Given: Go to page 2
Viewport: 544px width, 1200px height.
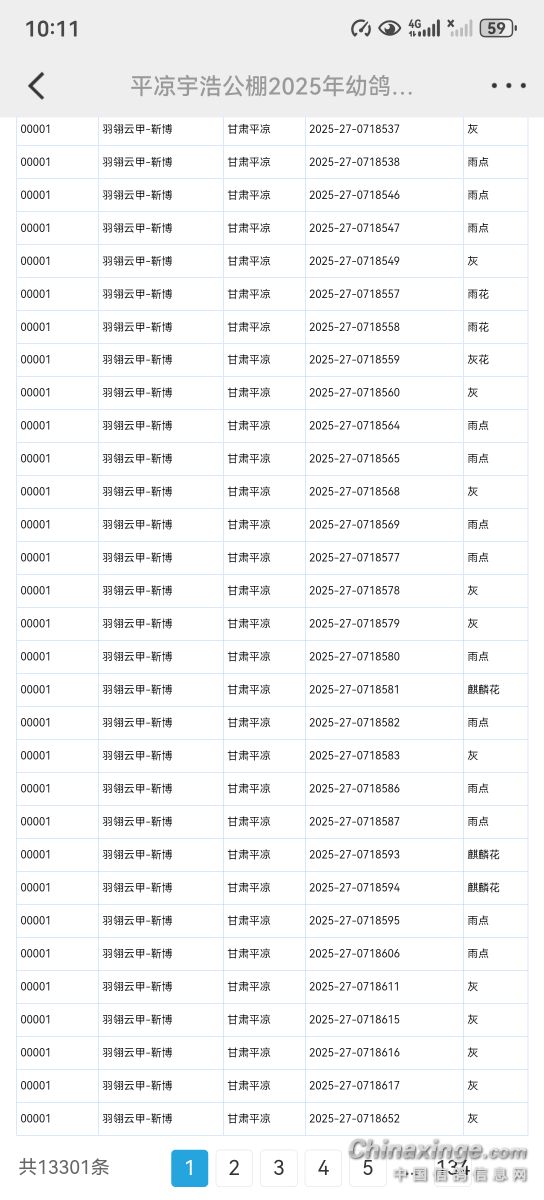Looking at the screenshot, I should click(234, 1167).
